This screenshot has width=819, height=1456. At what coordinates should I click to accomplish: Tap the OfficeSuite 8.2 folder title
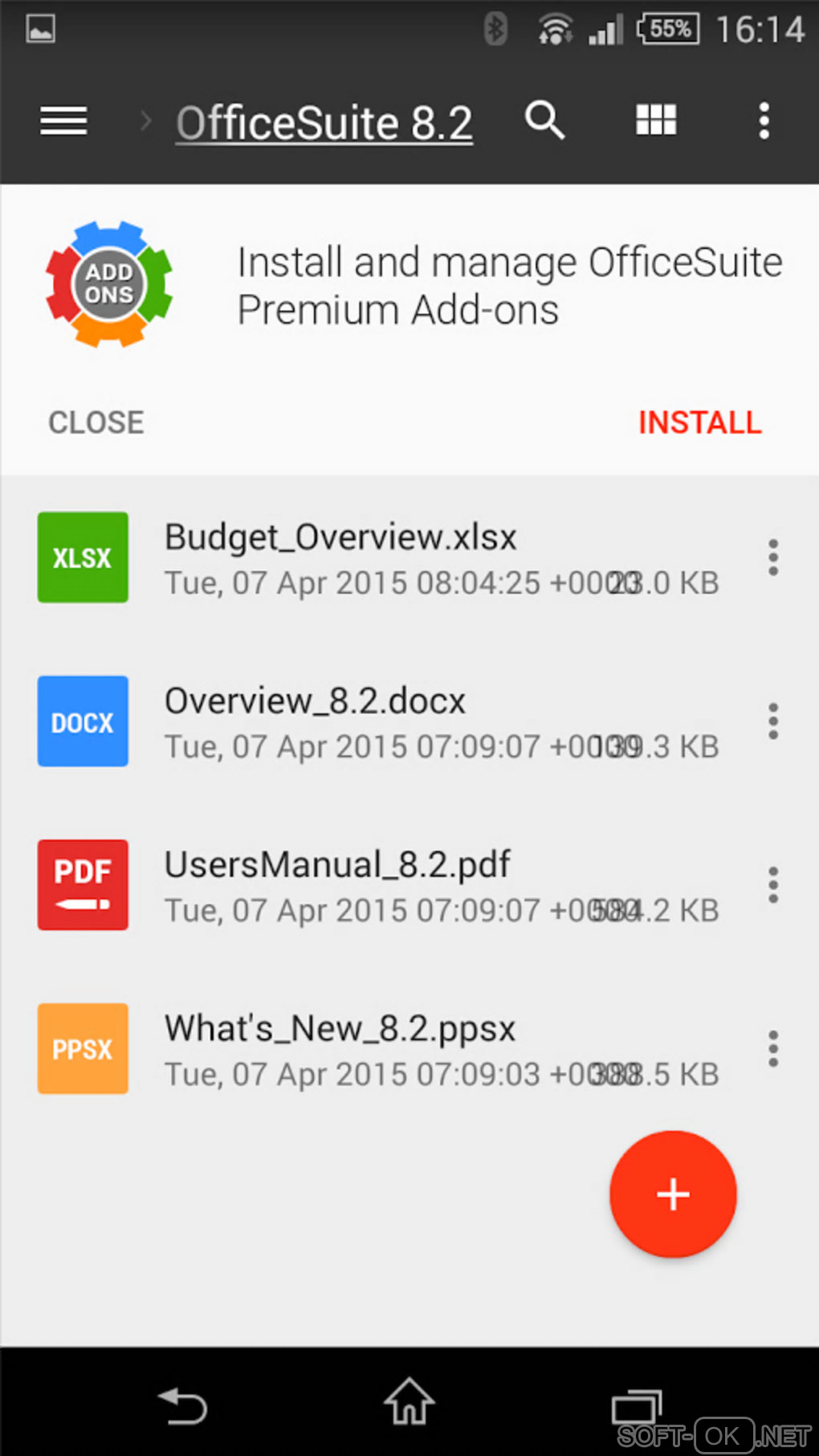[x=324, y=124]
